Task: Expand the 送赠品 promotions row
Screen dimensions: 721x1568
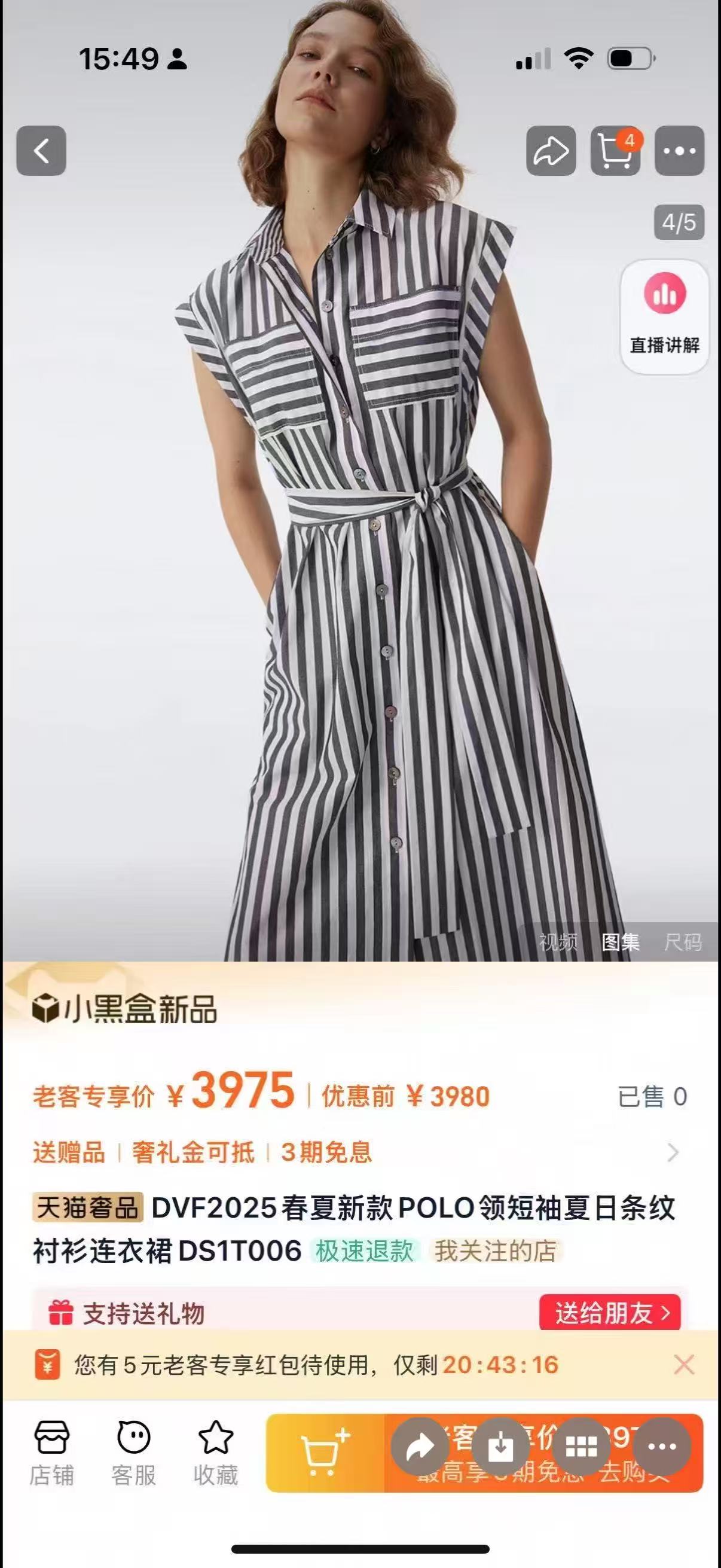Action: click(360, 1152)
